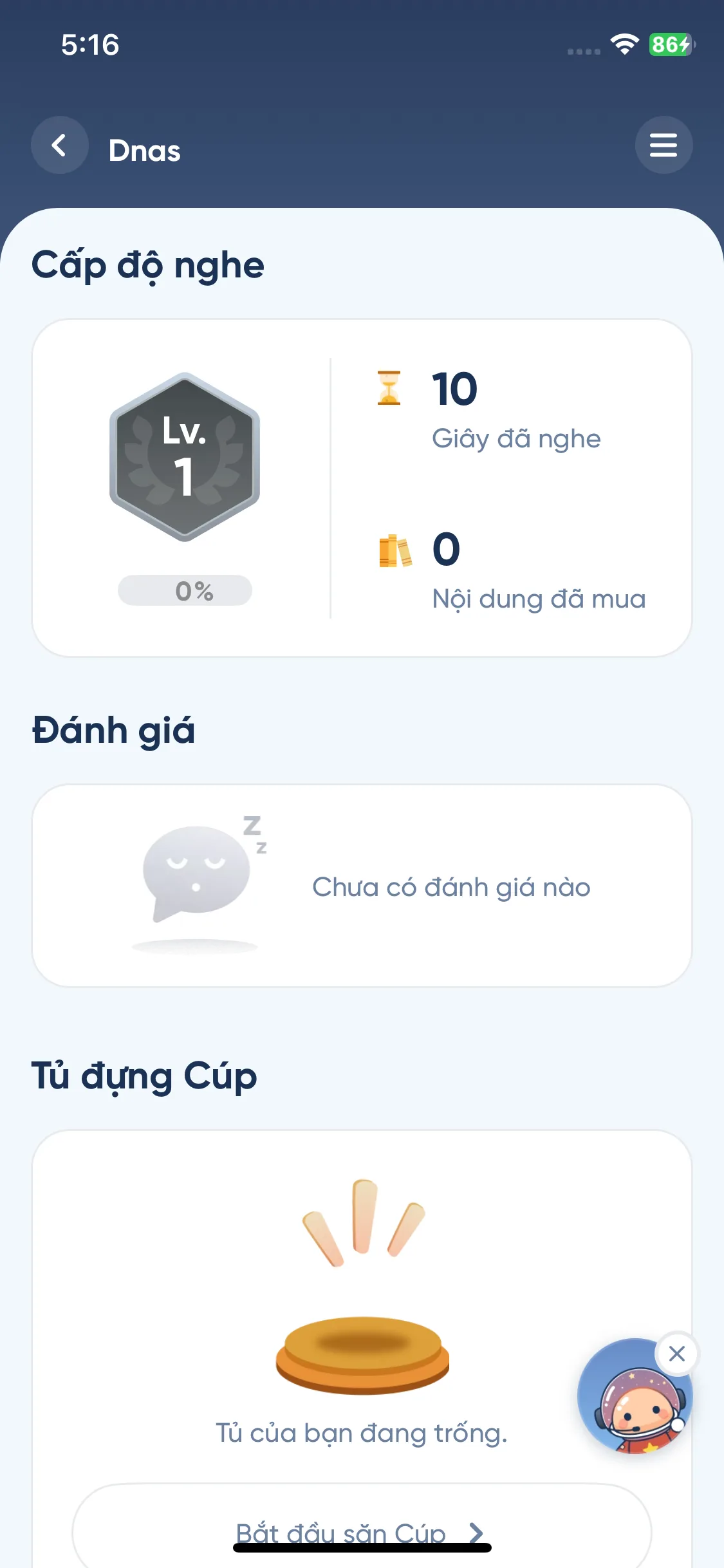
Task: Dismiss the astronaut assistant with the X
Action: (x=676, y=1354)
